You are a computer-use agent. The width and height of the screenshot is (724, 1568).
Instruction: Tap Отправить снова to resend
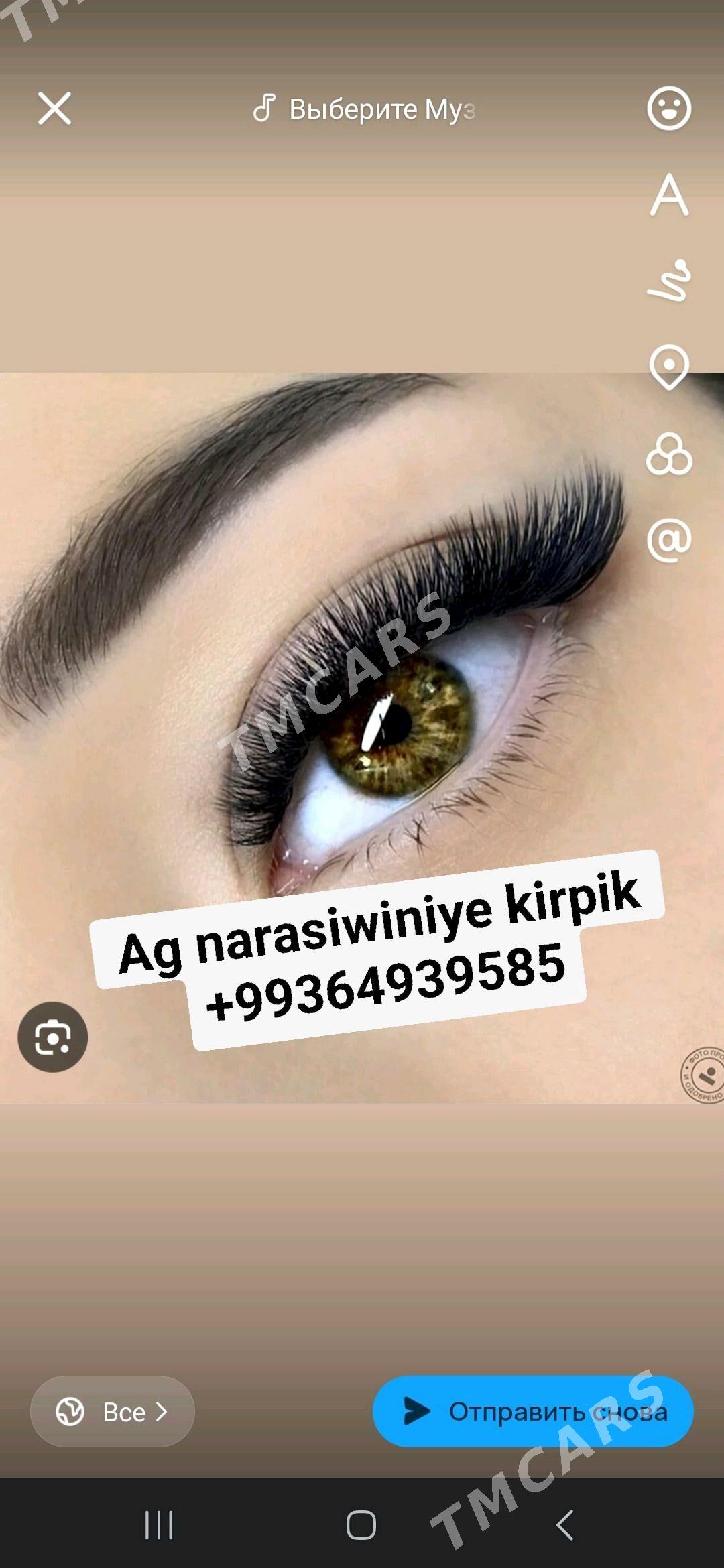point(533,1412)
